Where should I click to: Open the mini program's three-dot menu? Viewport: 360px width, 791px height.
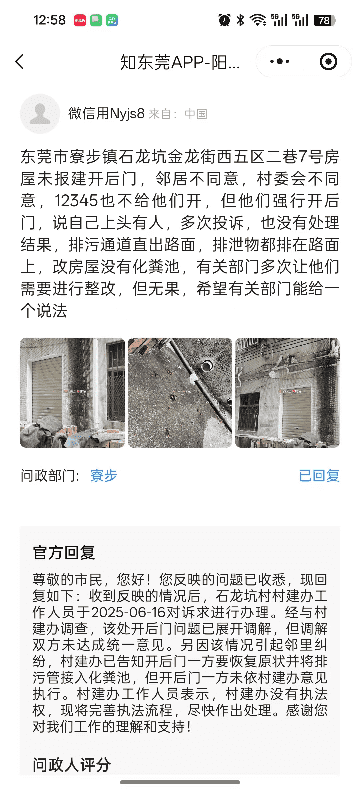click(x=280, y=62)
